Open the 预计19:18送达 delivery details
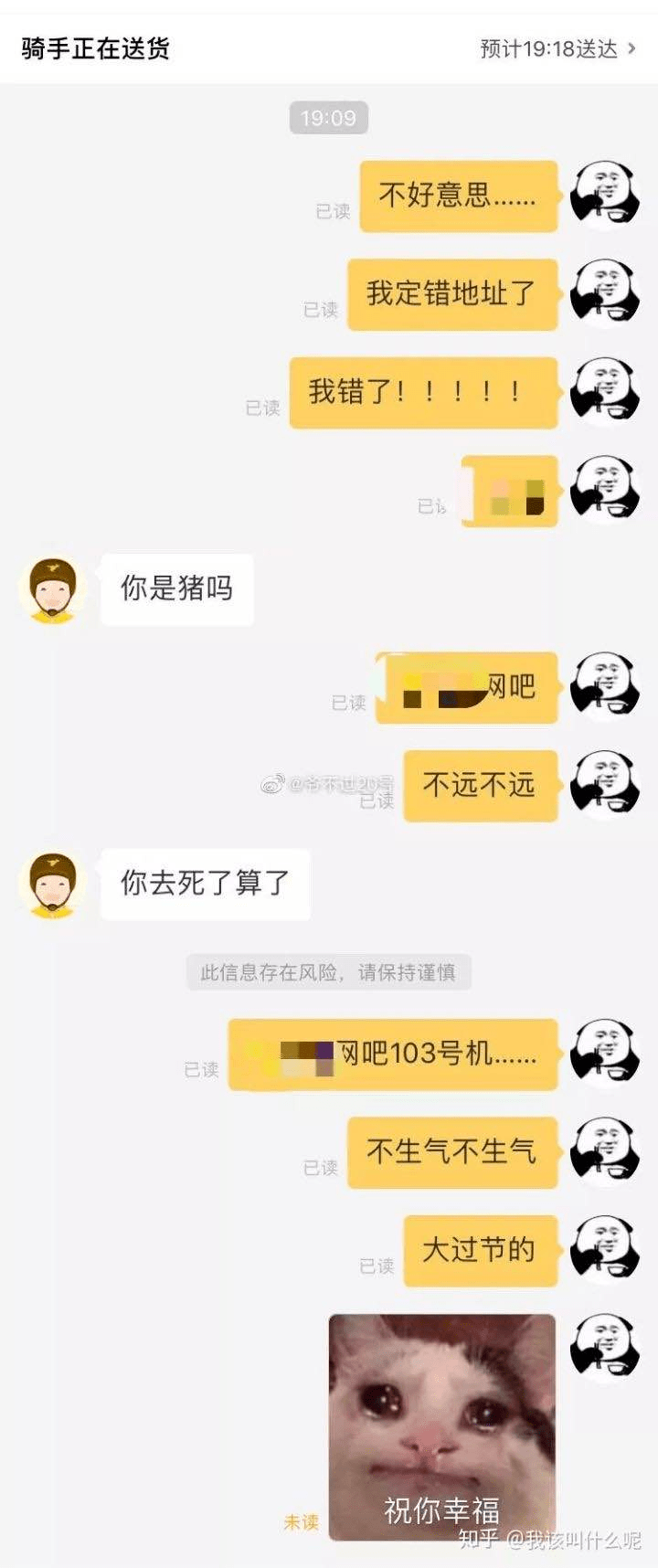 click(557, 48)
